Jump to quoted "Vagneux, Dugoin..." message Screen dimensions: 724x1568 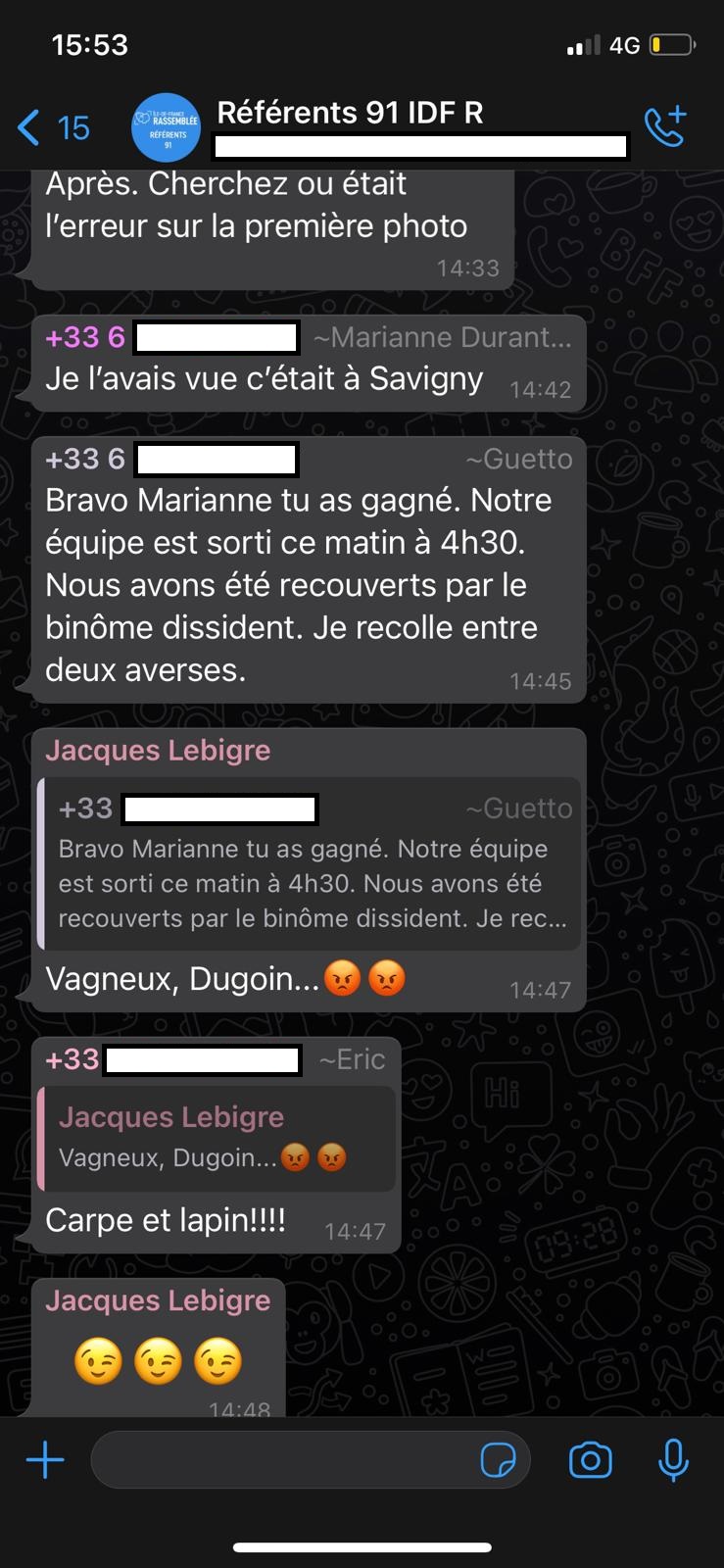[x=216, y=1139]
